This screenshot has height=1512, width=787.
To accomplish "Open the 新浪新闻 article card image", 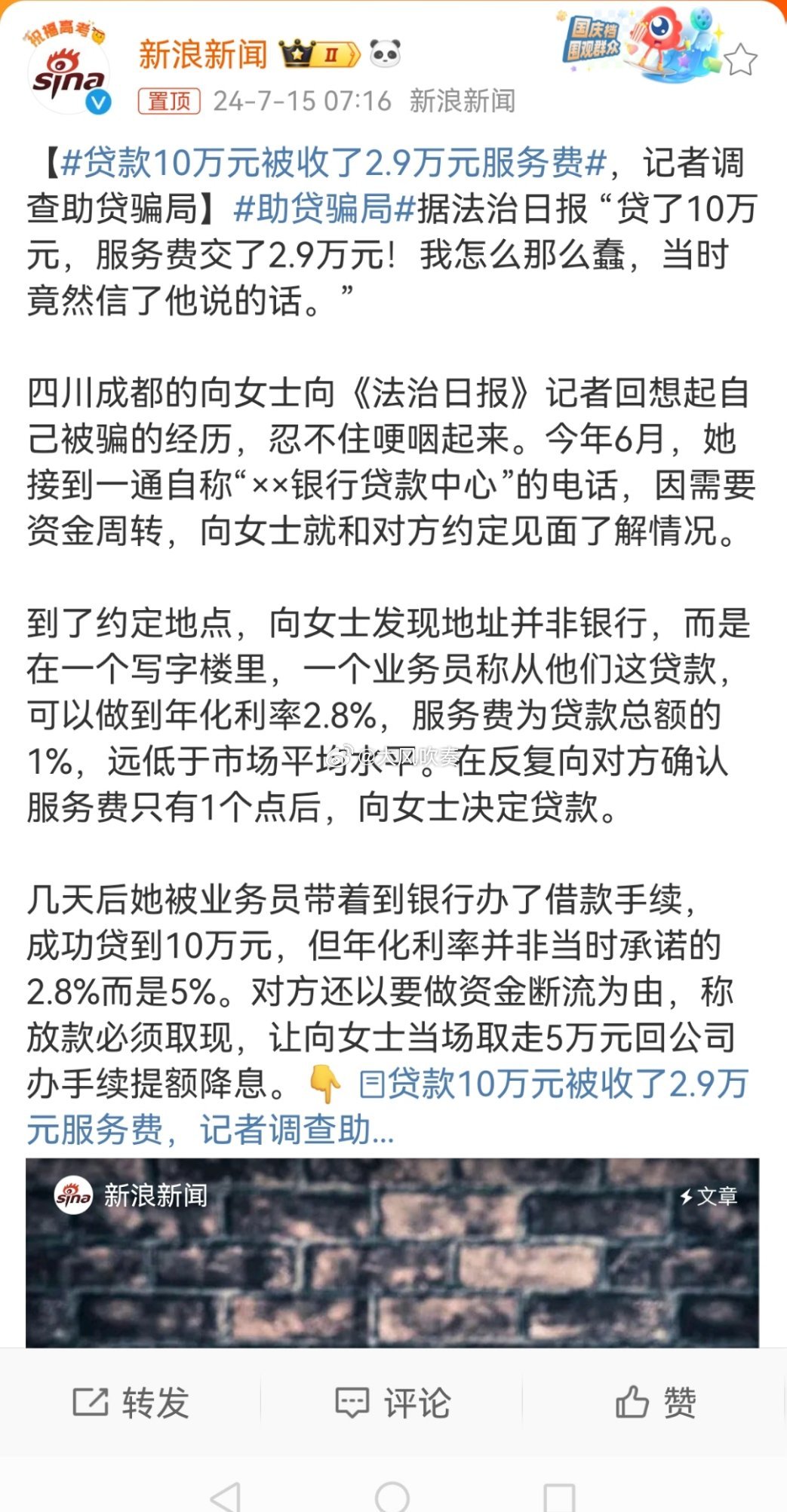I will (x=392, y=1253).
